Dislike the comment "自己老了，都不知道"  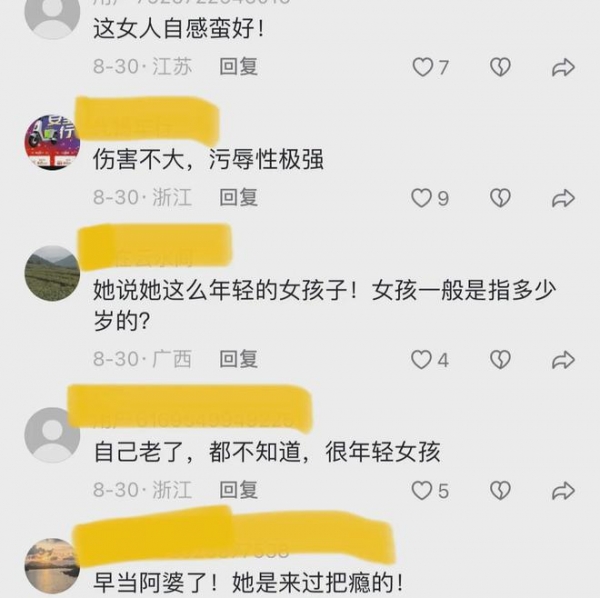click(x=500, y=490)
